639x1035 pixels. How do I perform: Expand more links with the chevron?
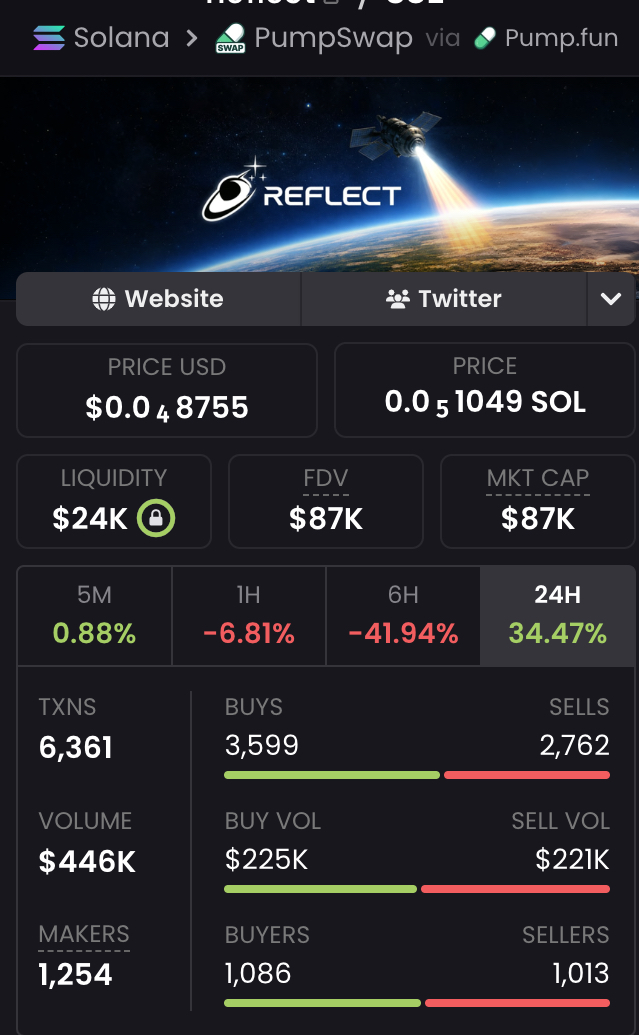pyautogui.click(x=611, y=299)
